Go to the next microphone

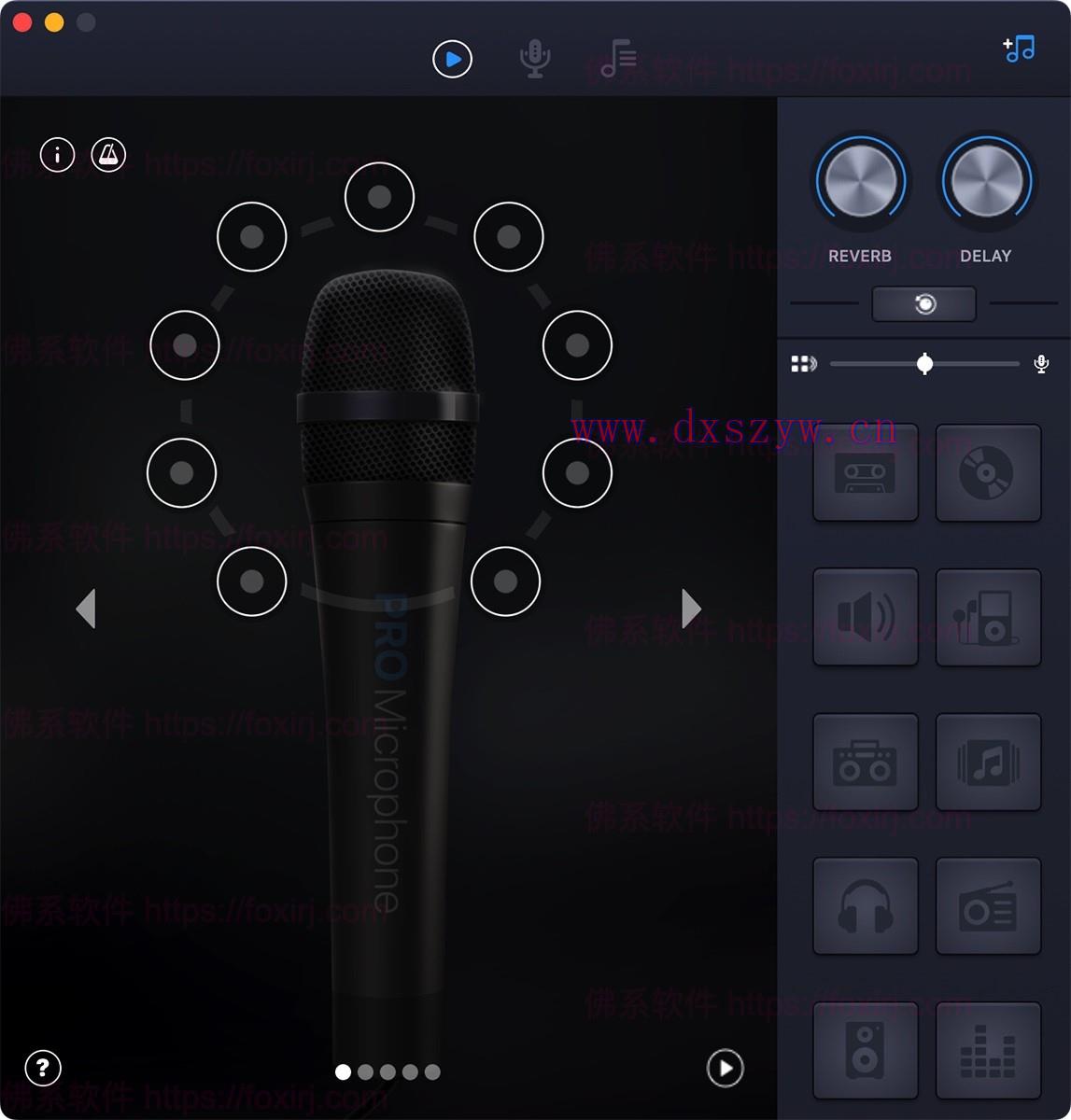pos(691,609)
